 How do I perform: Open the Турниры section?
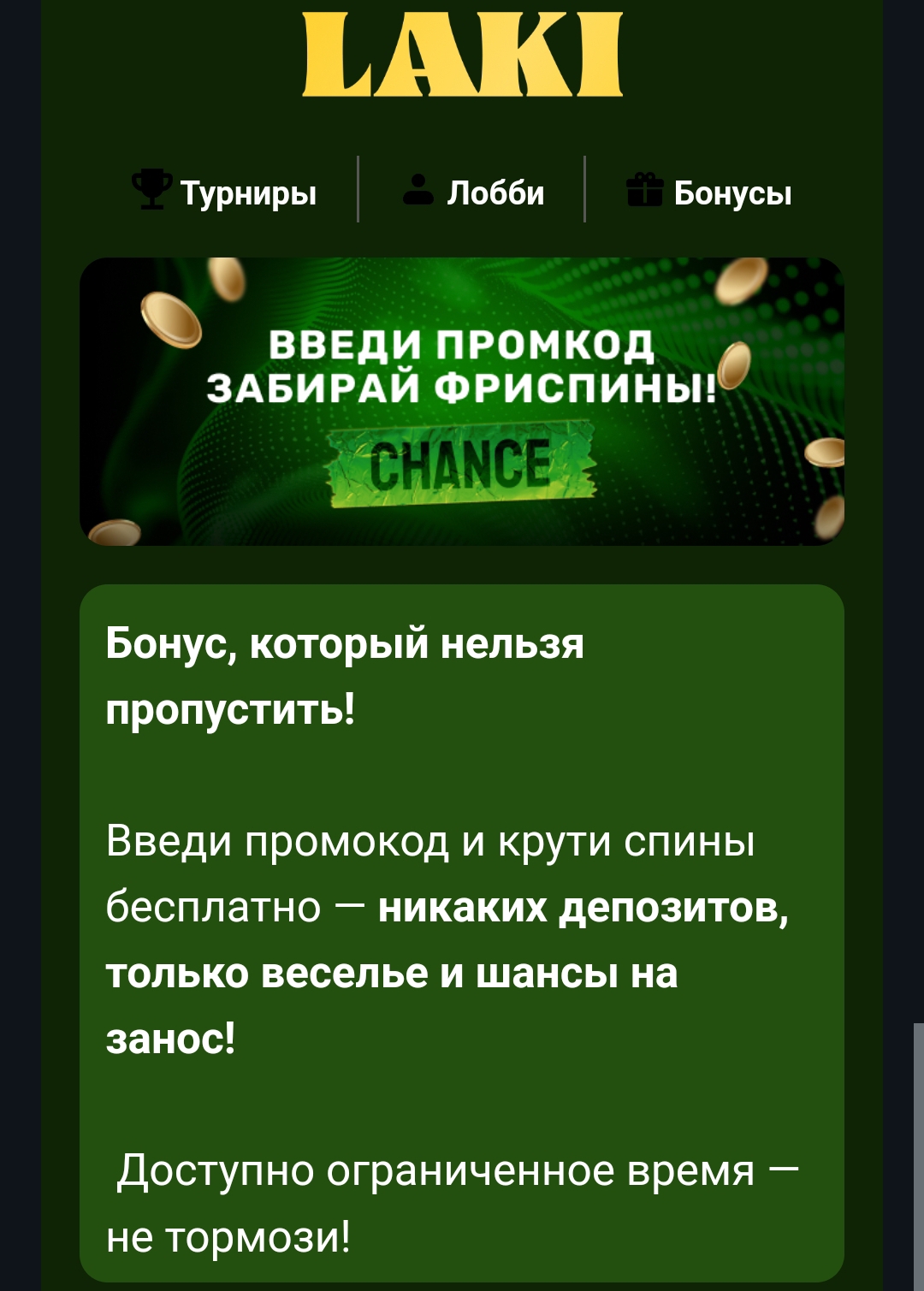(x=225, y=192)
